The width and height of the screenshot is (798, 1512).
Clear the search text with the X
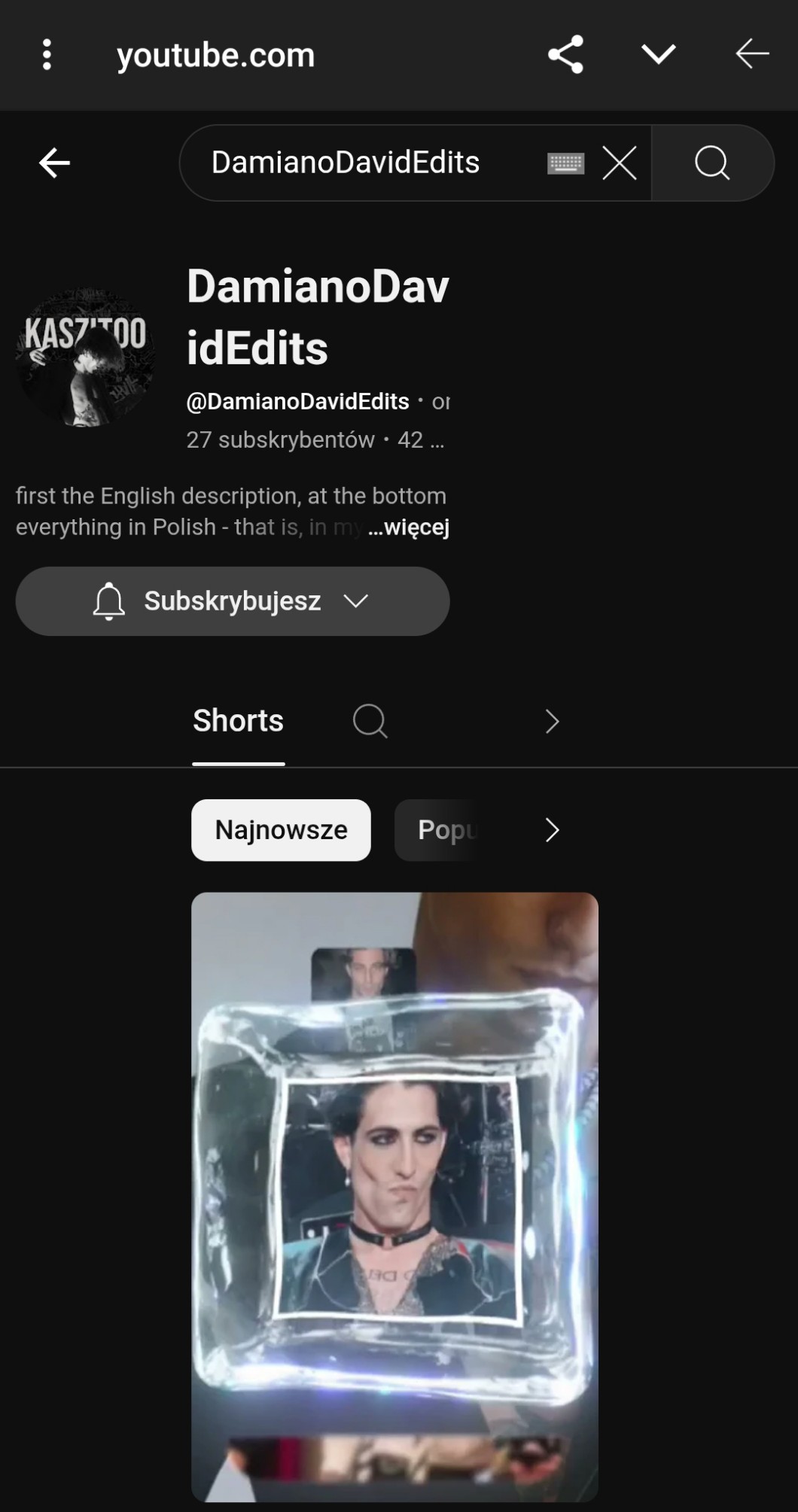coord(620,163)
